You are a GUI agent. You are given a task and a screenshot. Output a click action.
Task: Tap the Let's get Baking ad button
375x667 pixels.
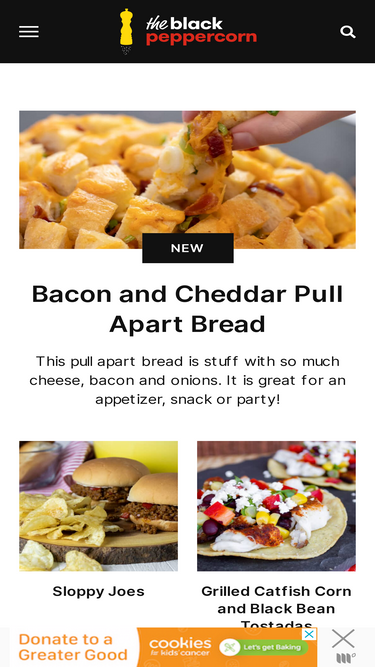pyautogui.click(x=264, y=647)
